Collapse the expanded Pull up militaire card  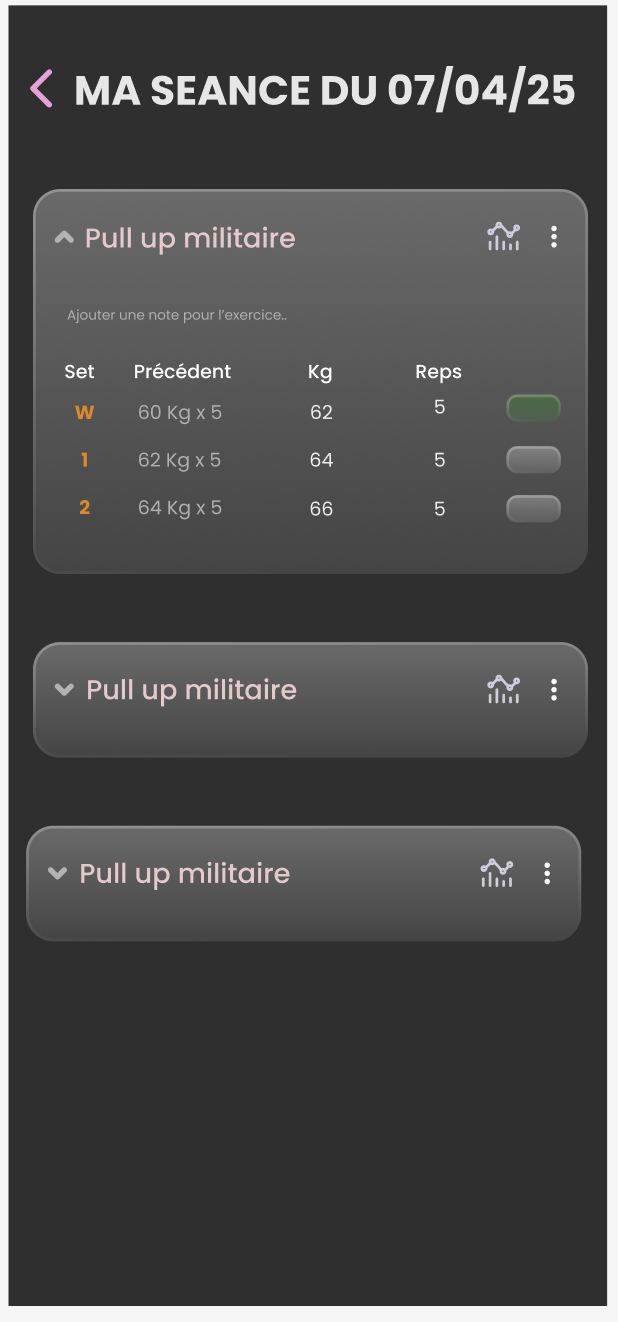[64, 238]
